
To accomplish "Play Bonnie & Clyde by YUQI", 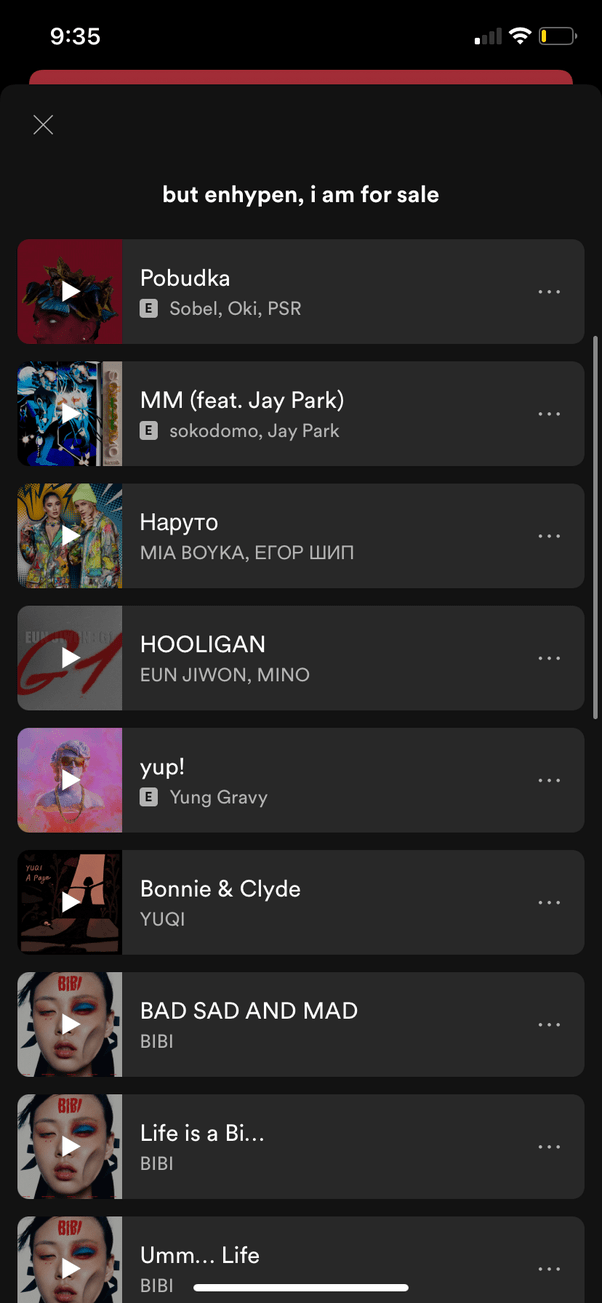I will 70,901.
